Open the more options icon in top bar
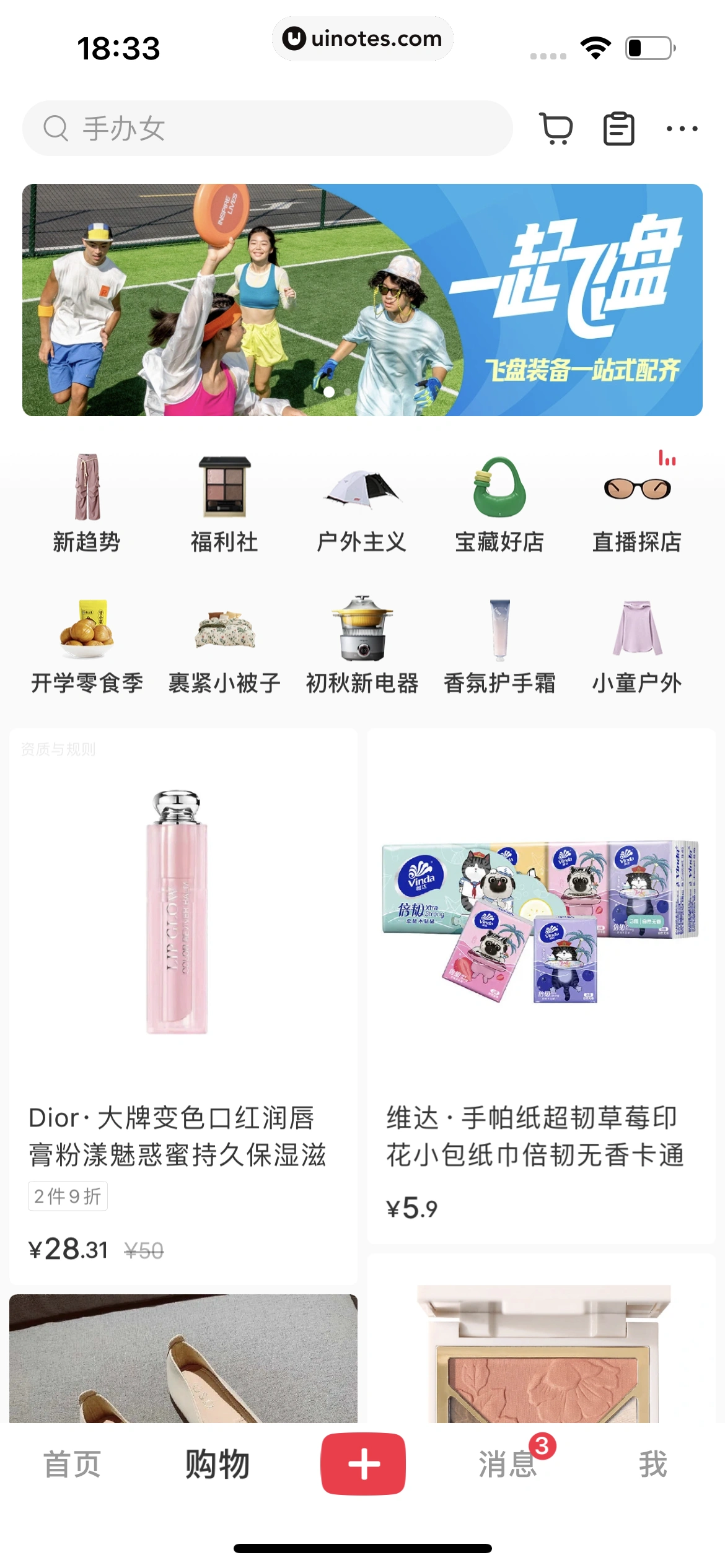725x1568 pixels. coord(680,127)
